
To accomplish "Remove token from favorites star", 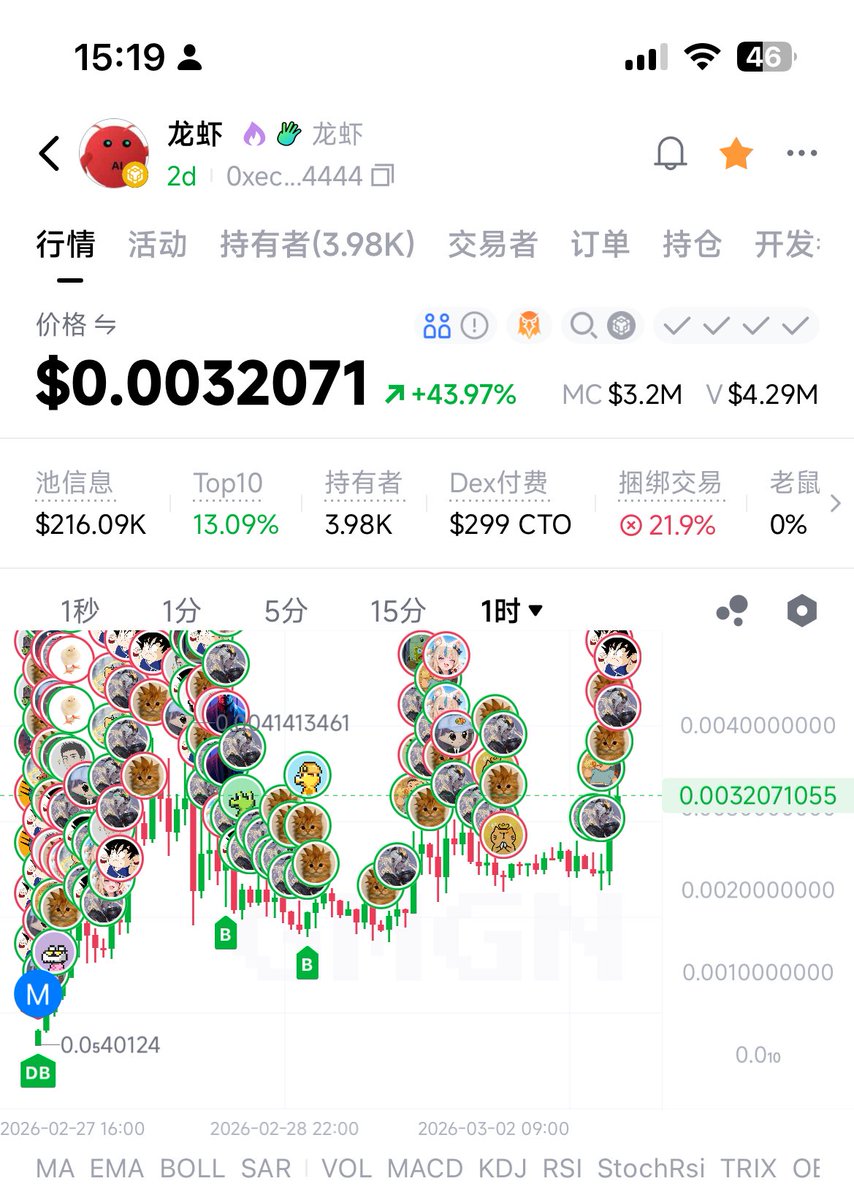I will (736, 154).
